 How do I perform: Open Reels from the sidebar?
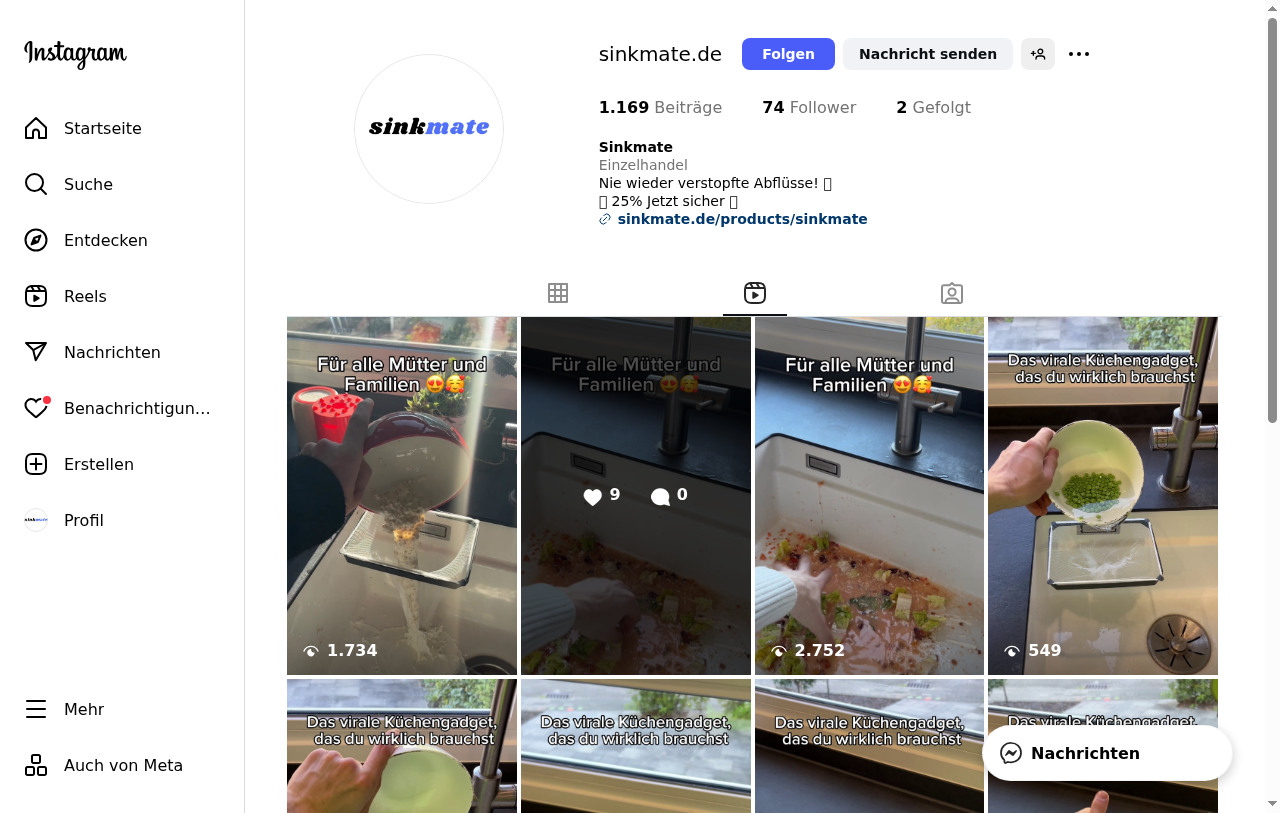point(85,296)
